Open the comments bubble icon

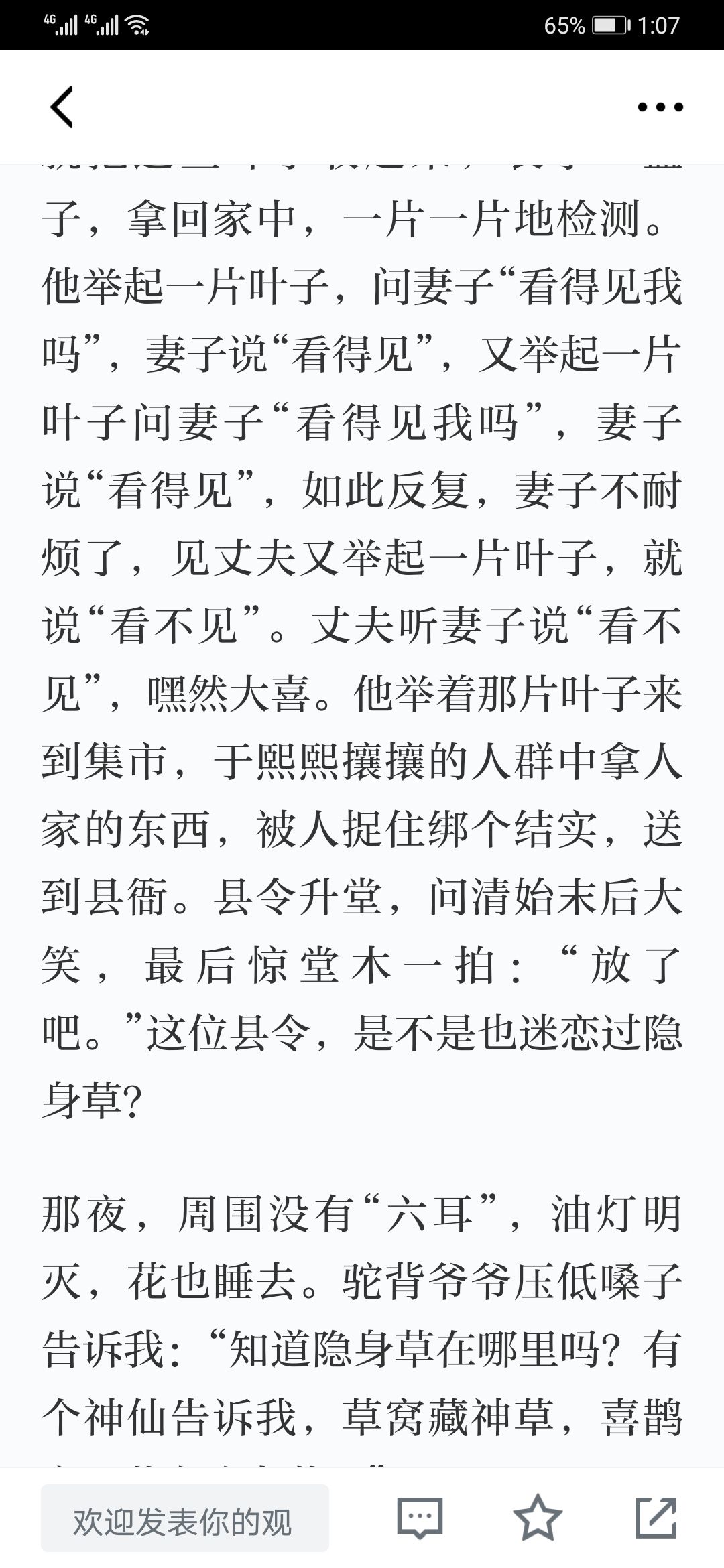tap(420, 1520)
